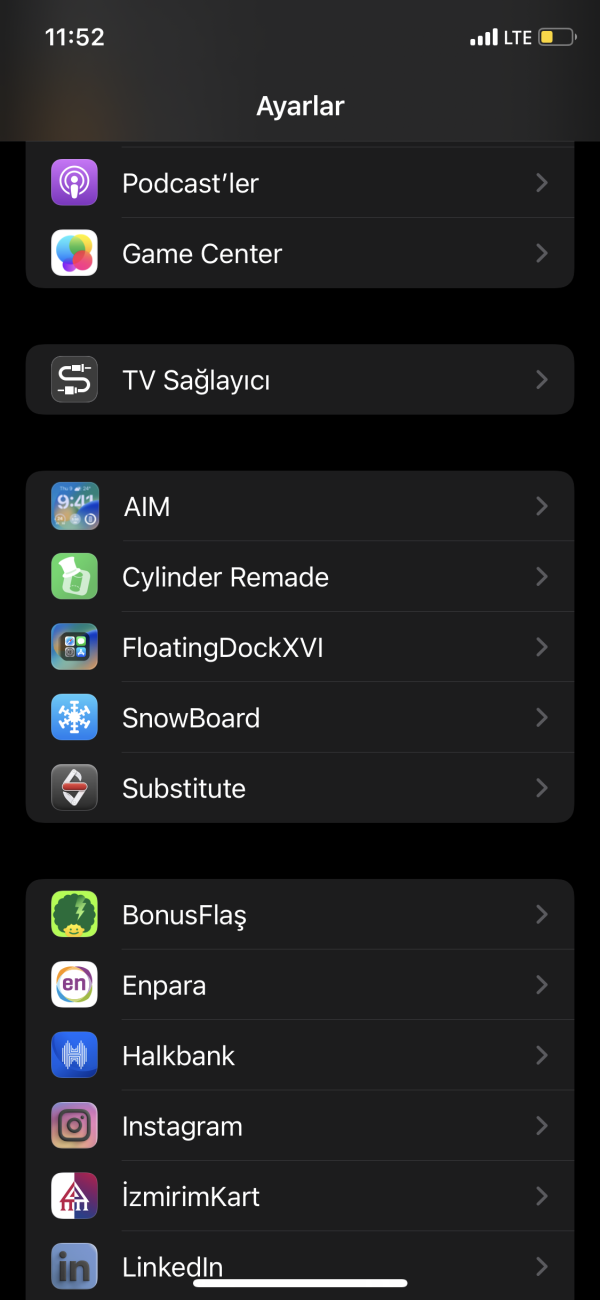600x1300 pixels.
Task: Open Enpara app settings
Action: (300, 985)
